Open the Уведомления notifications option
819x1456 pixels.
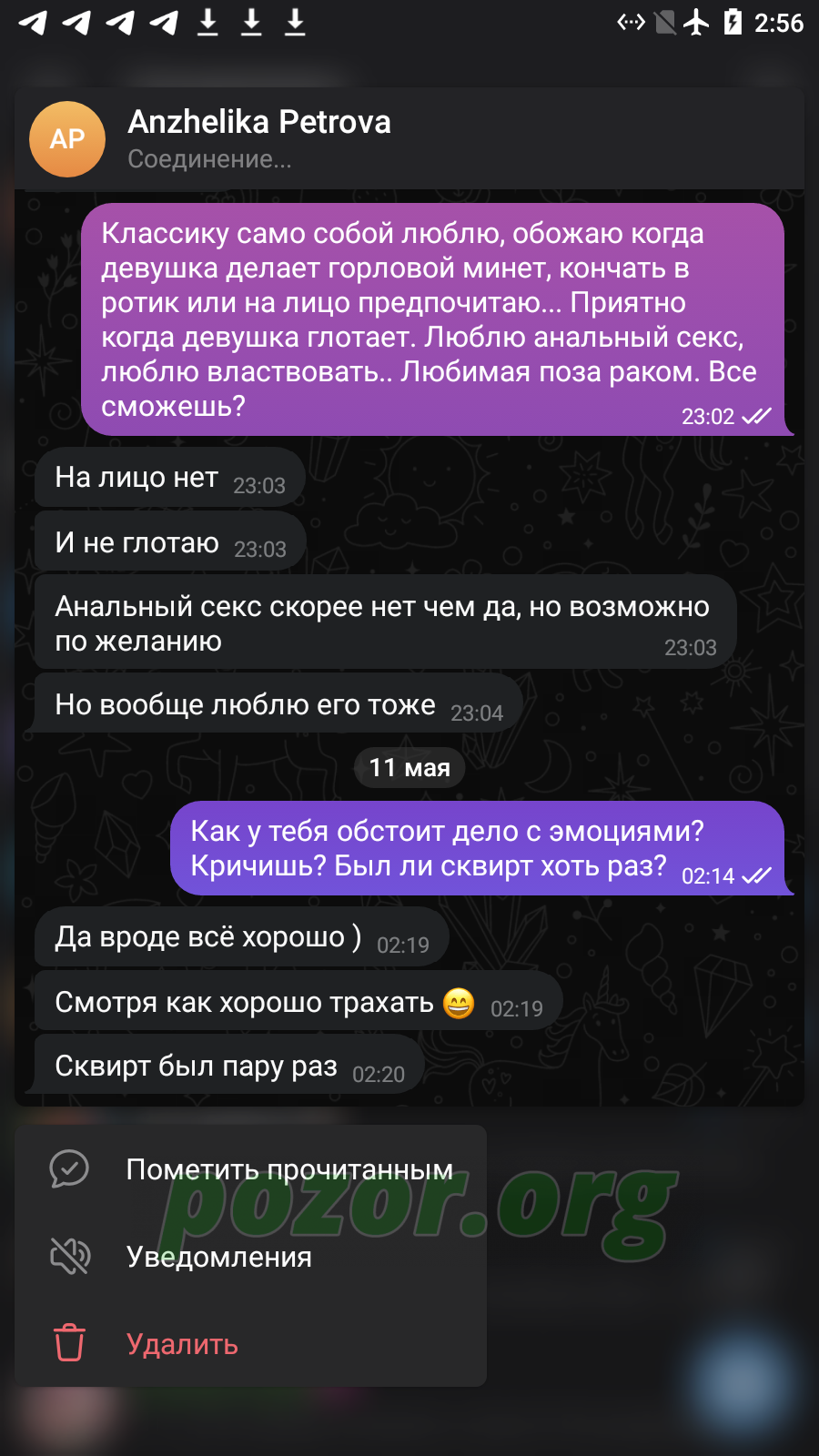[x=250, y=1257]
